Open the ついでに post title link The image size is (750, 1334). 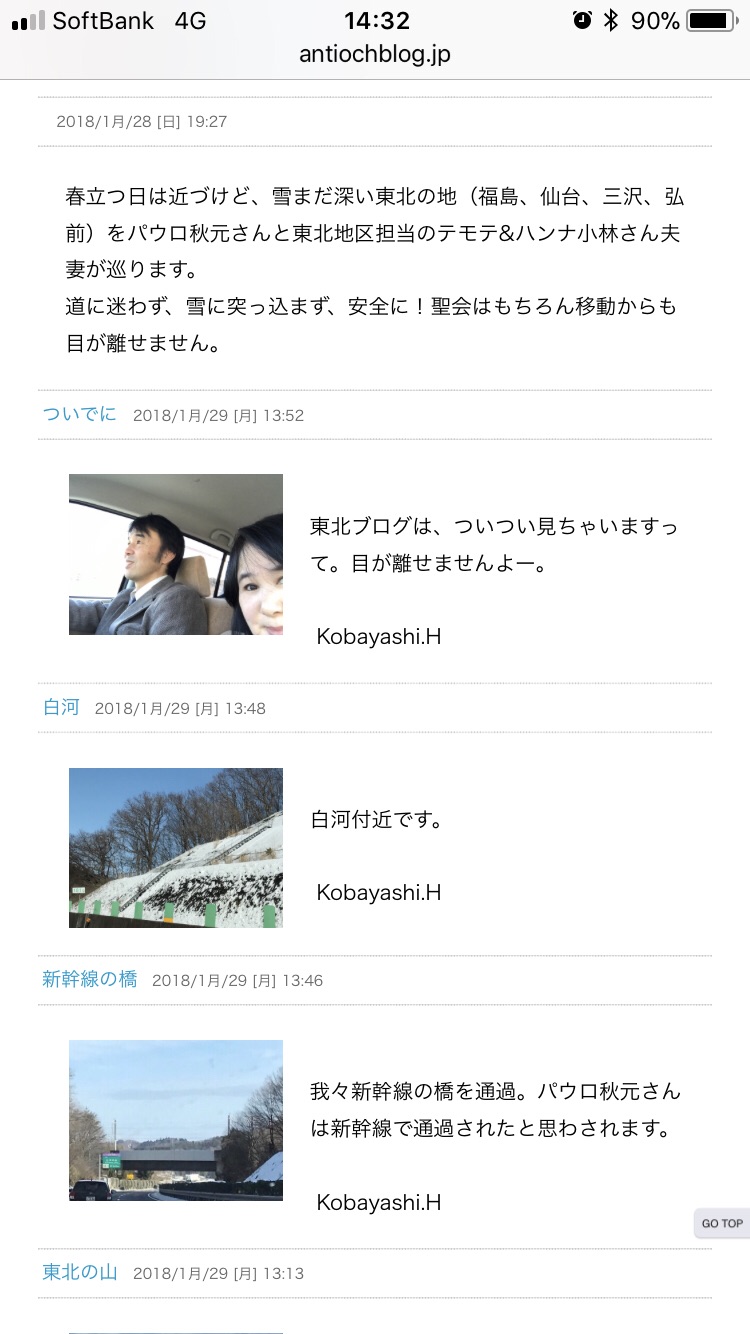(x=79, y=414)
